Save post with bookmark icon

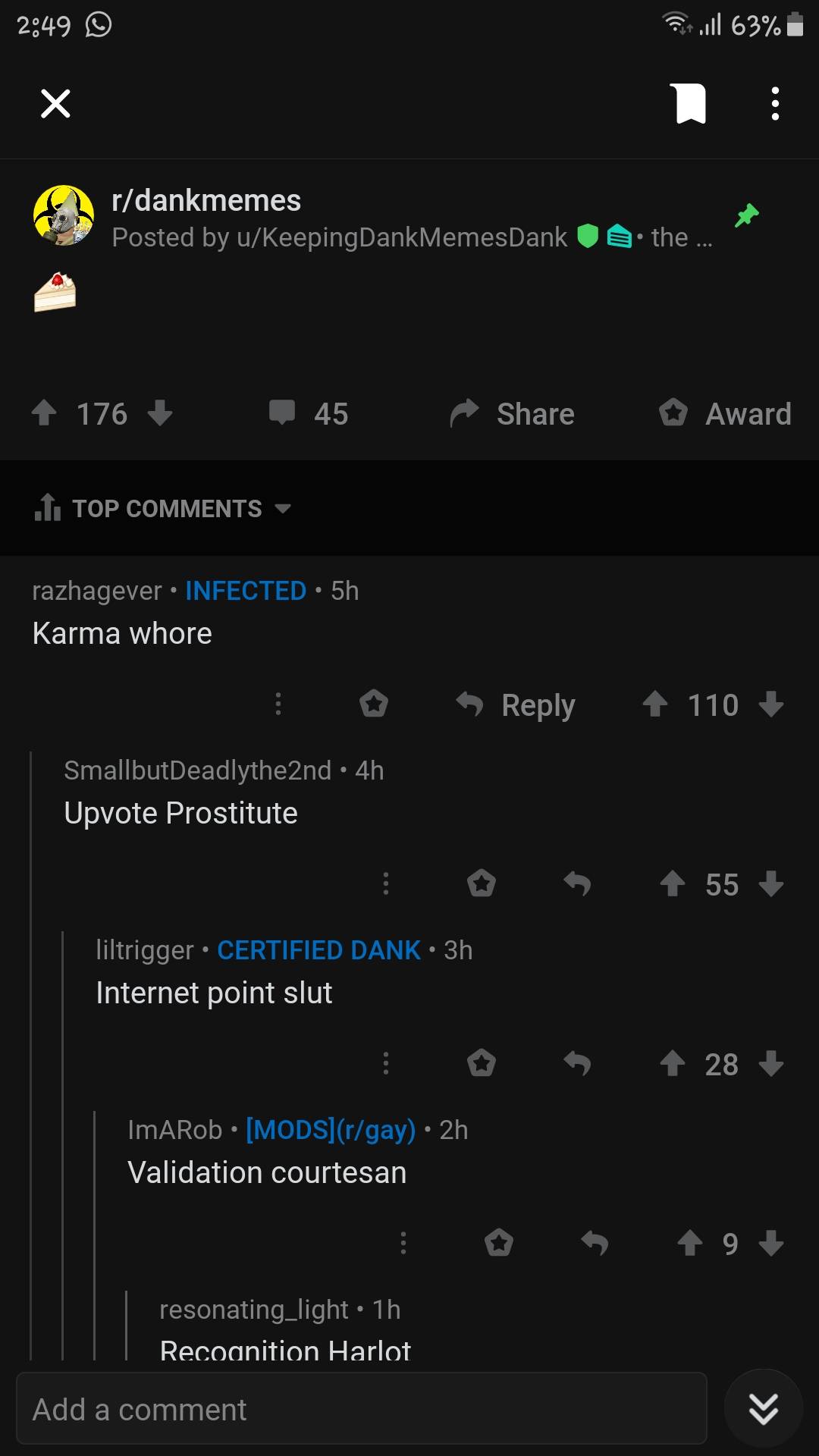point(689,104)
